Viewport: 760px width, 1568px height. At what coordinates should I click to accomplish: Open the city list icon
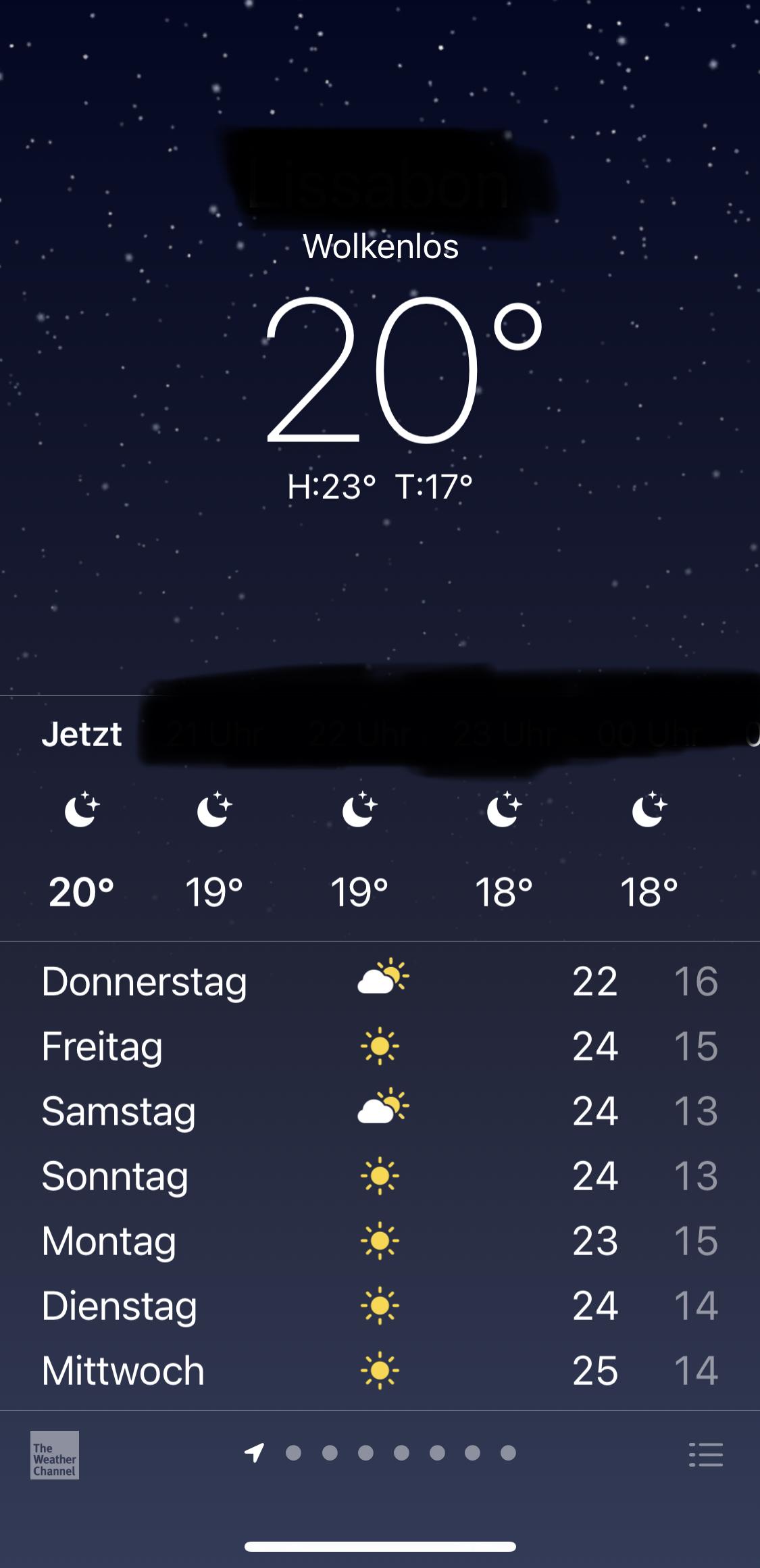706,1454
